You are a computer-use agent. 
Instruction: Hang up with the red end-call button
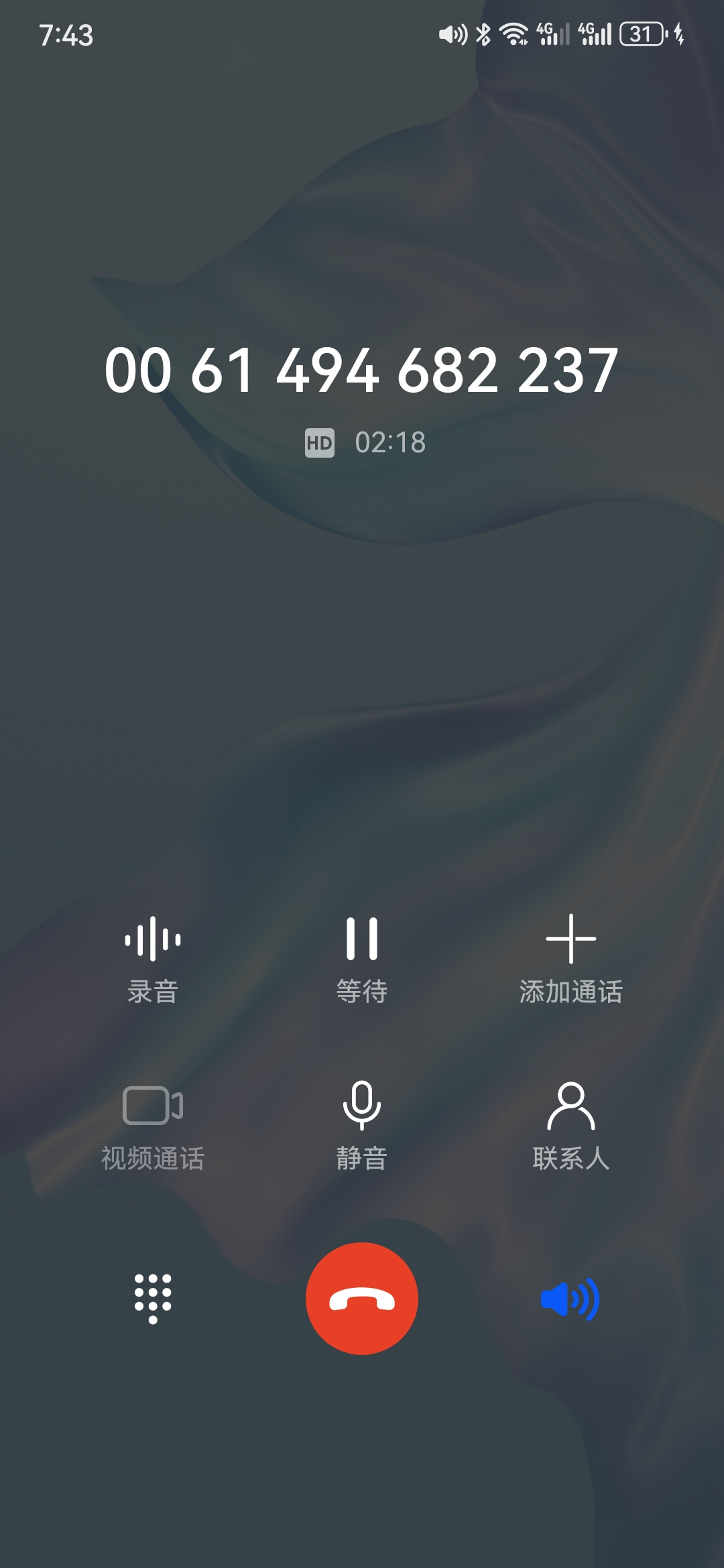pyautogui.click(x=362, y=1298)
